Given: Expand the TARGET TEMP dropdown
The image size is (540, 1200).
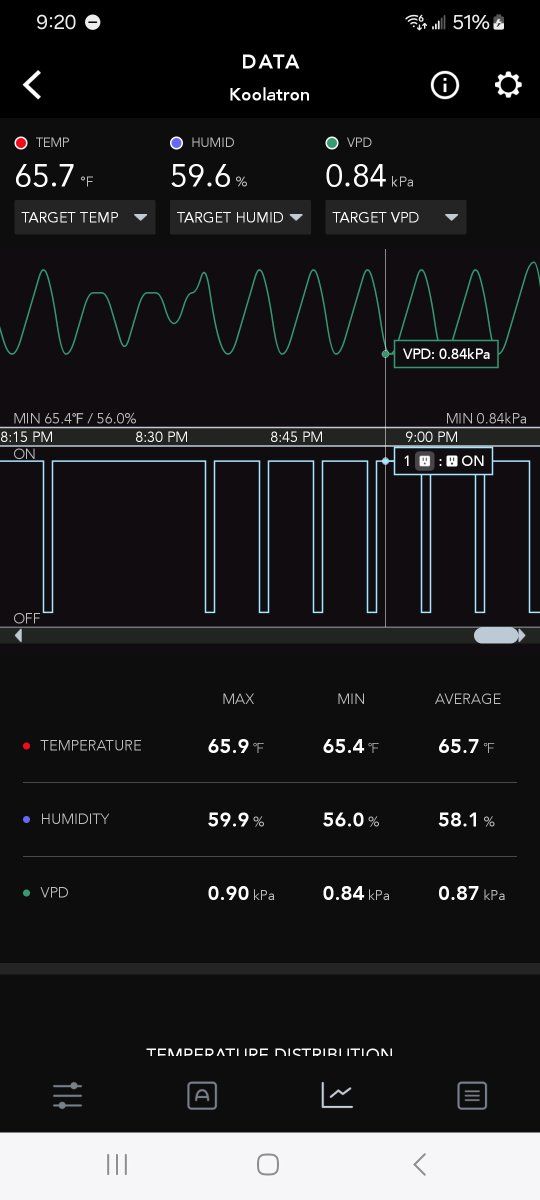Looking at the screenshot, I should (85, 217).
